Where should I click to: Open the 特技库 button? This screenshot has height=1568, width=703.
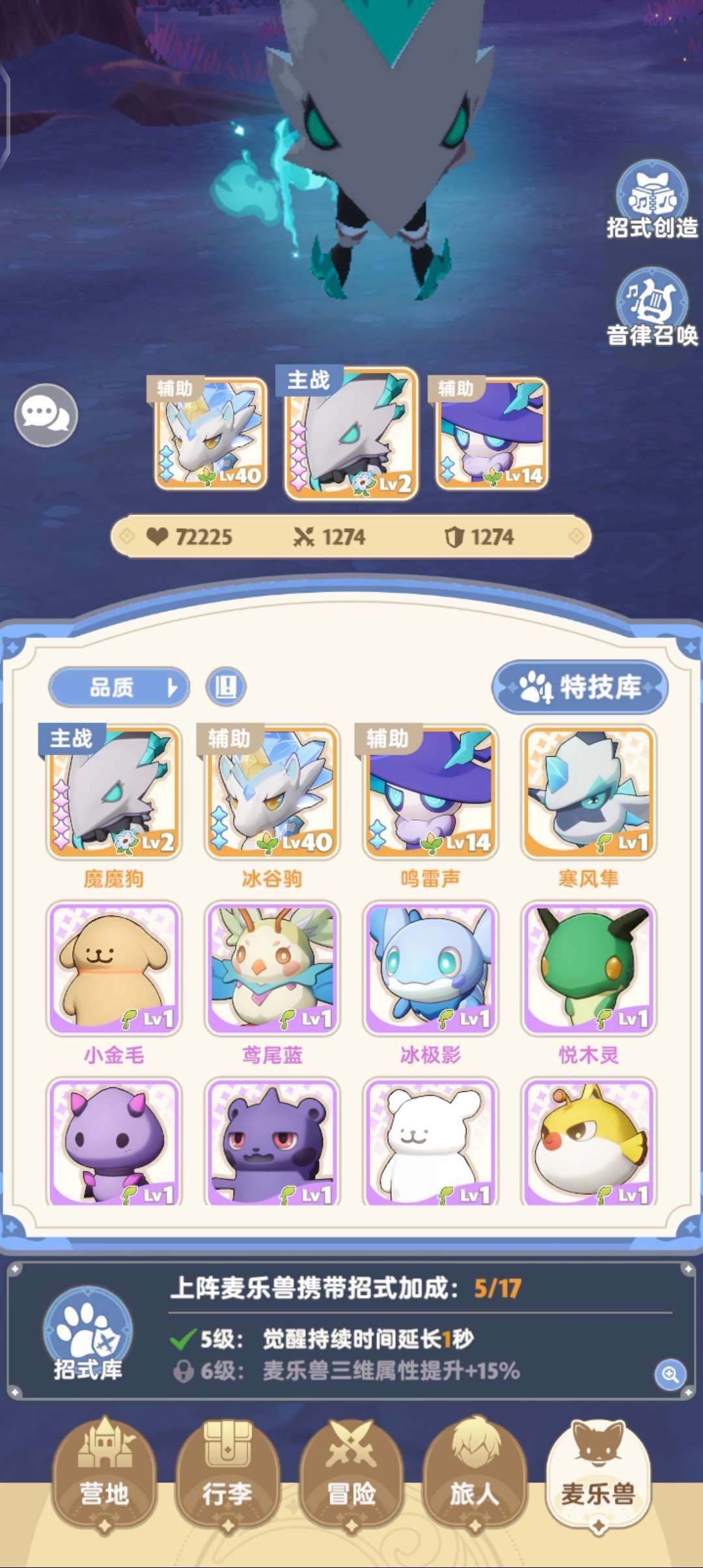(x=580, y=687)
